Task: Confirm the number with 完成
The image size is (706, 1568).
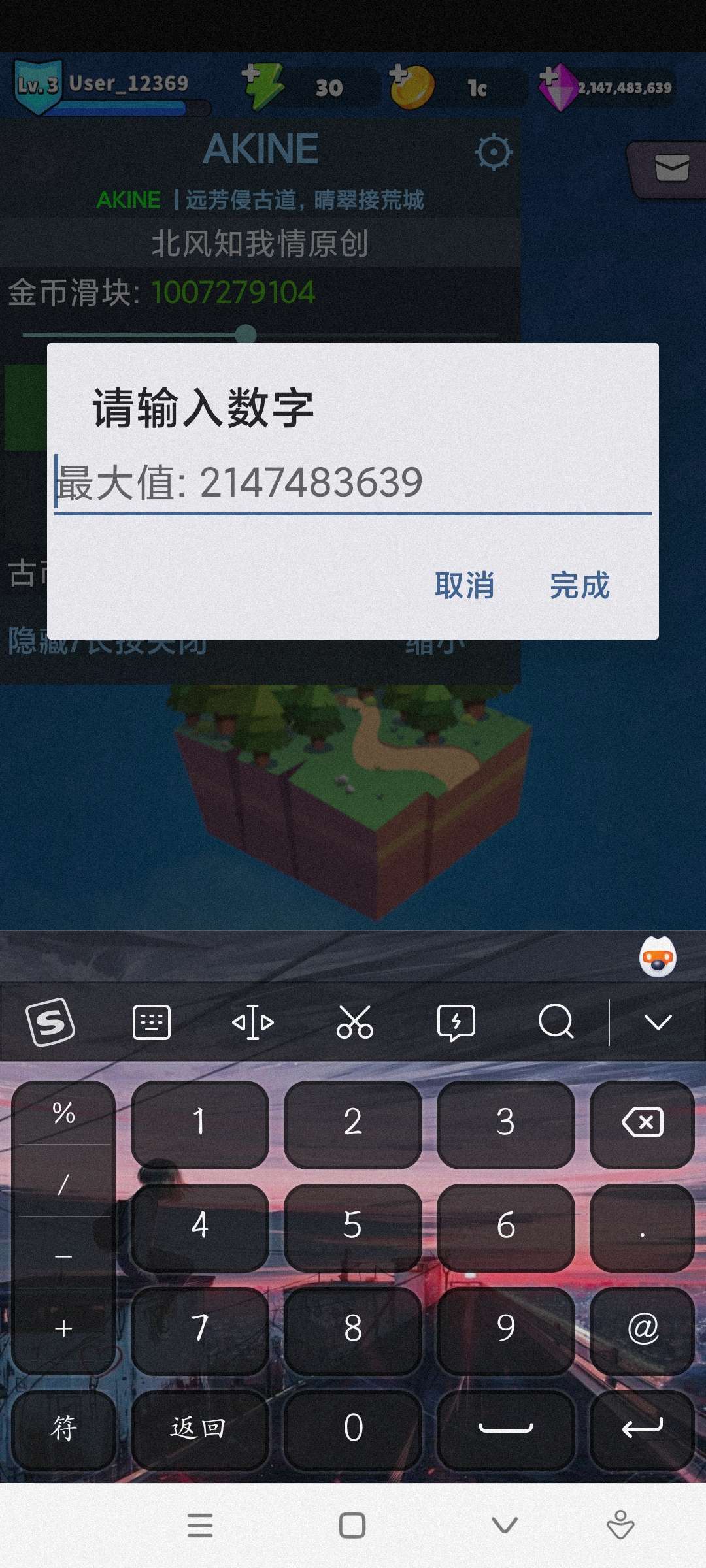Action: coord(579,585)
